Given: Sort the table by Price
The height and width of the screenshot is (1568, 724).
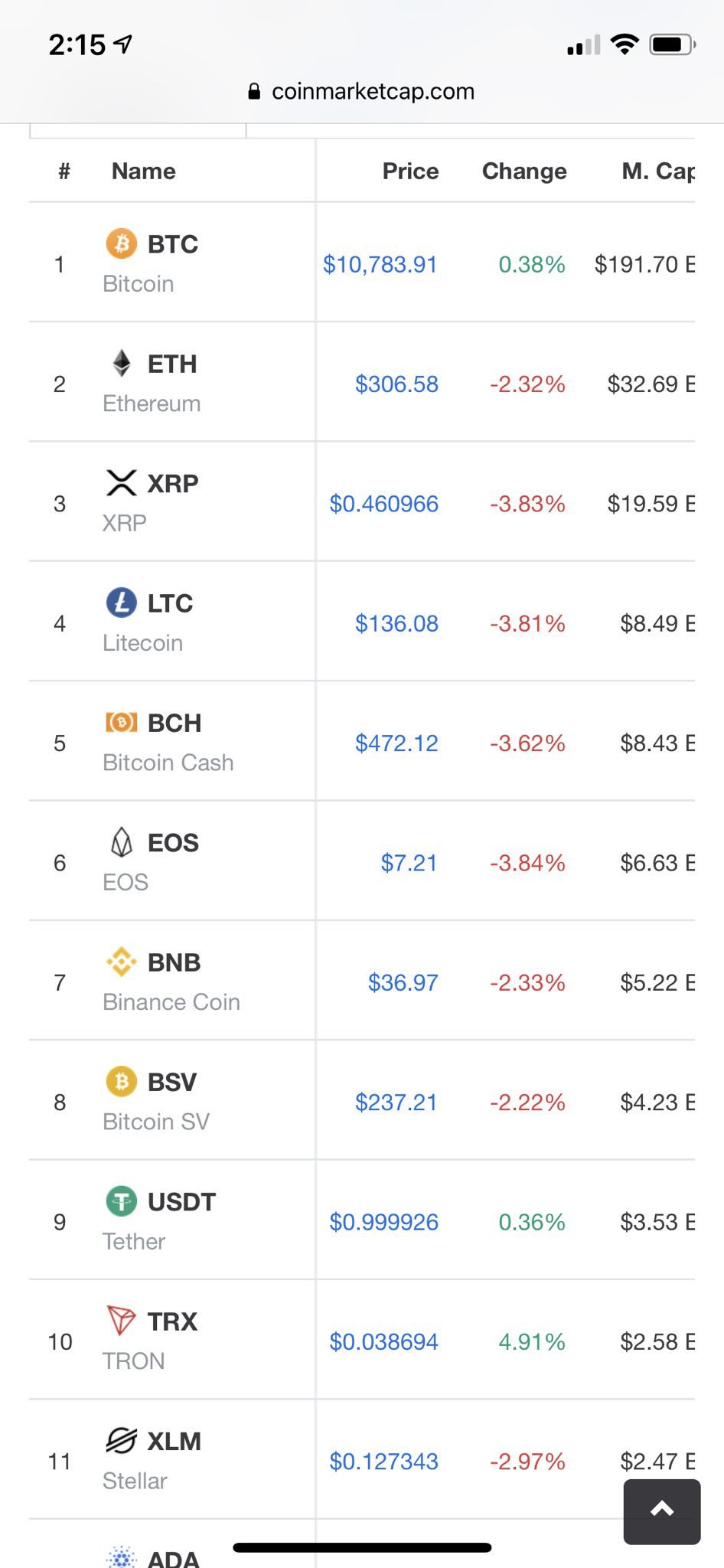Looking at the screenshot, I should click(x=410, y=171).
